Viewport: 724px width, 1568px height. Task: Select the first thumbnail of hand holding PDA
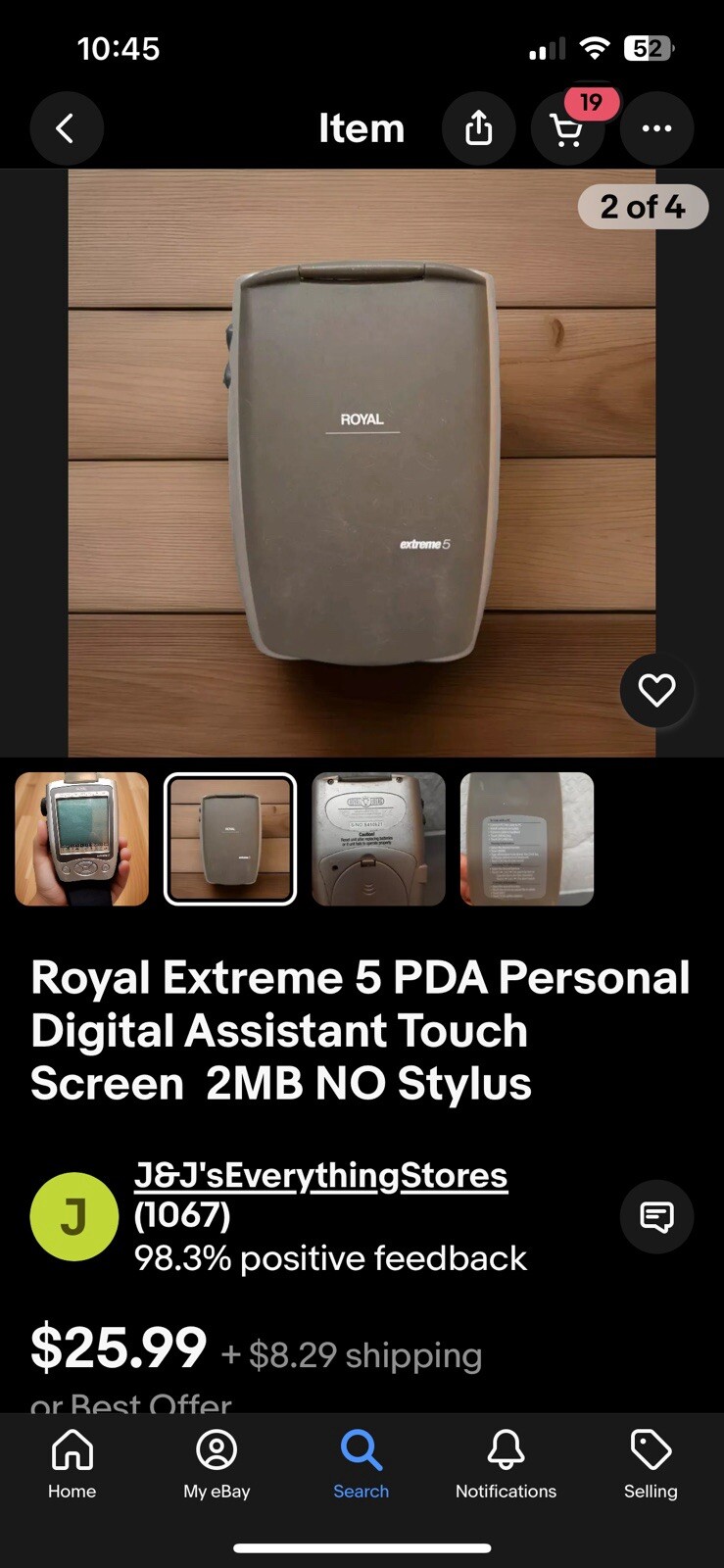pyautogui.click(x=82, y=839)
